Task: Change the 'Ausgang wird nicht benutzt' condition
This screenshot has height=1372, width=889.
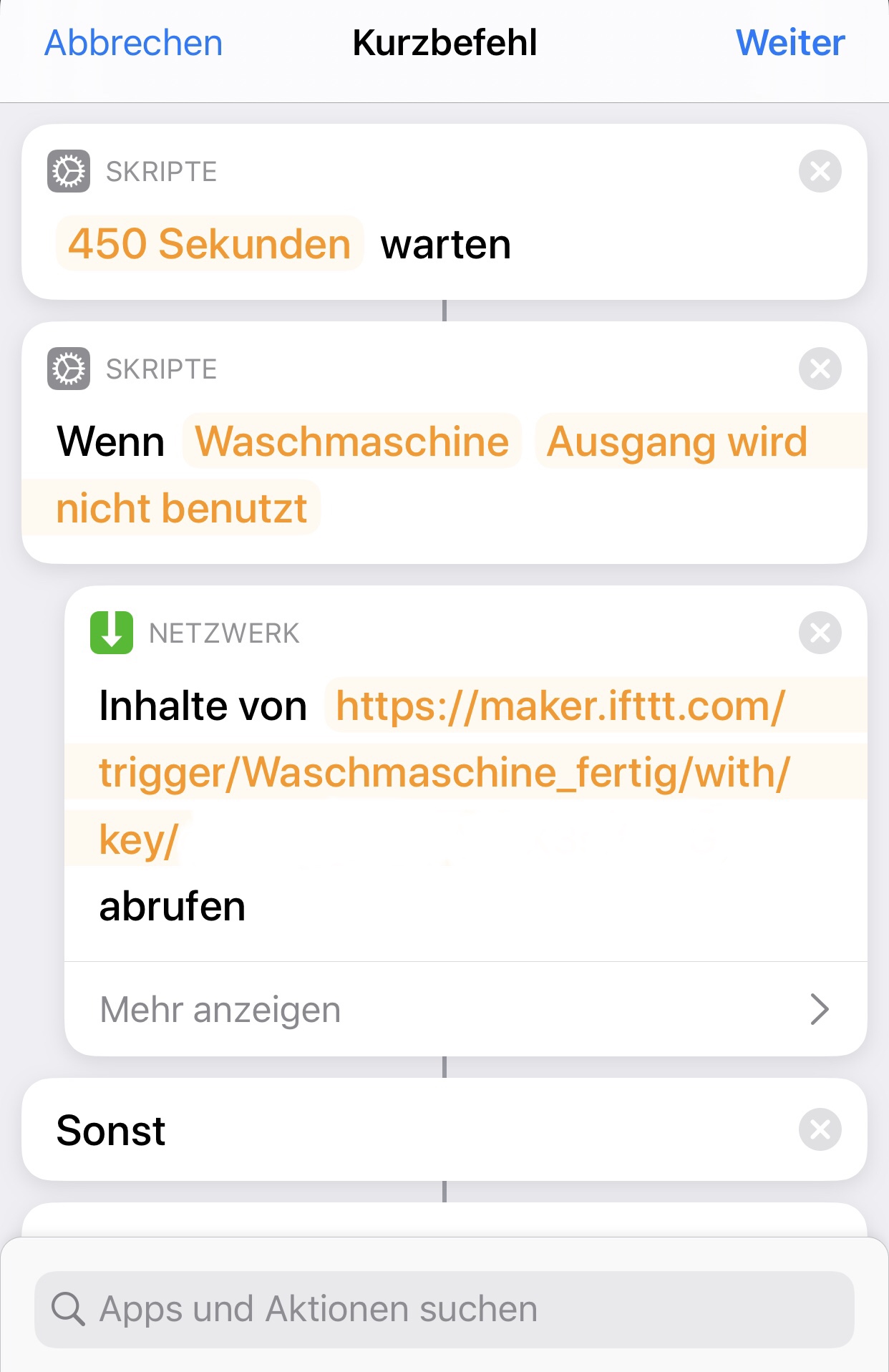Action: click(676, 442)
